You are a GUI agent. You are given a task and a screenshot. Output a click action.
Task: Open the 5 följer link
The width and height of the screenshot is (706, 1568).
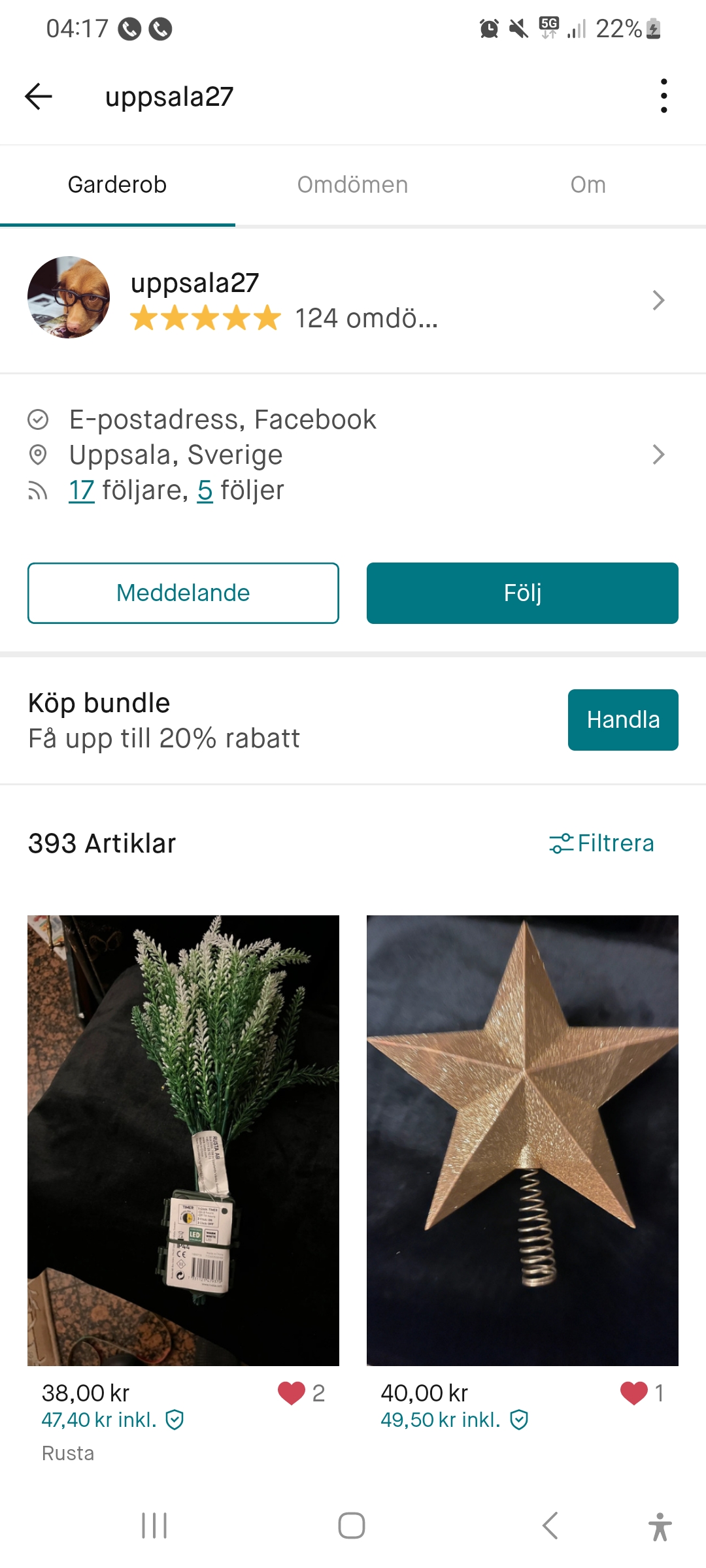pyautogui.click(x=205, y=490)
